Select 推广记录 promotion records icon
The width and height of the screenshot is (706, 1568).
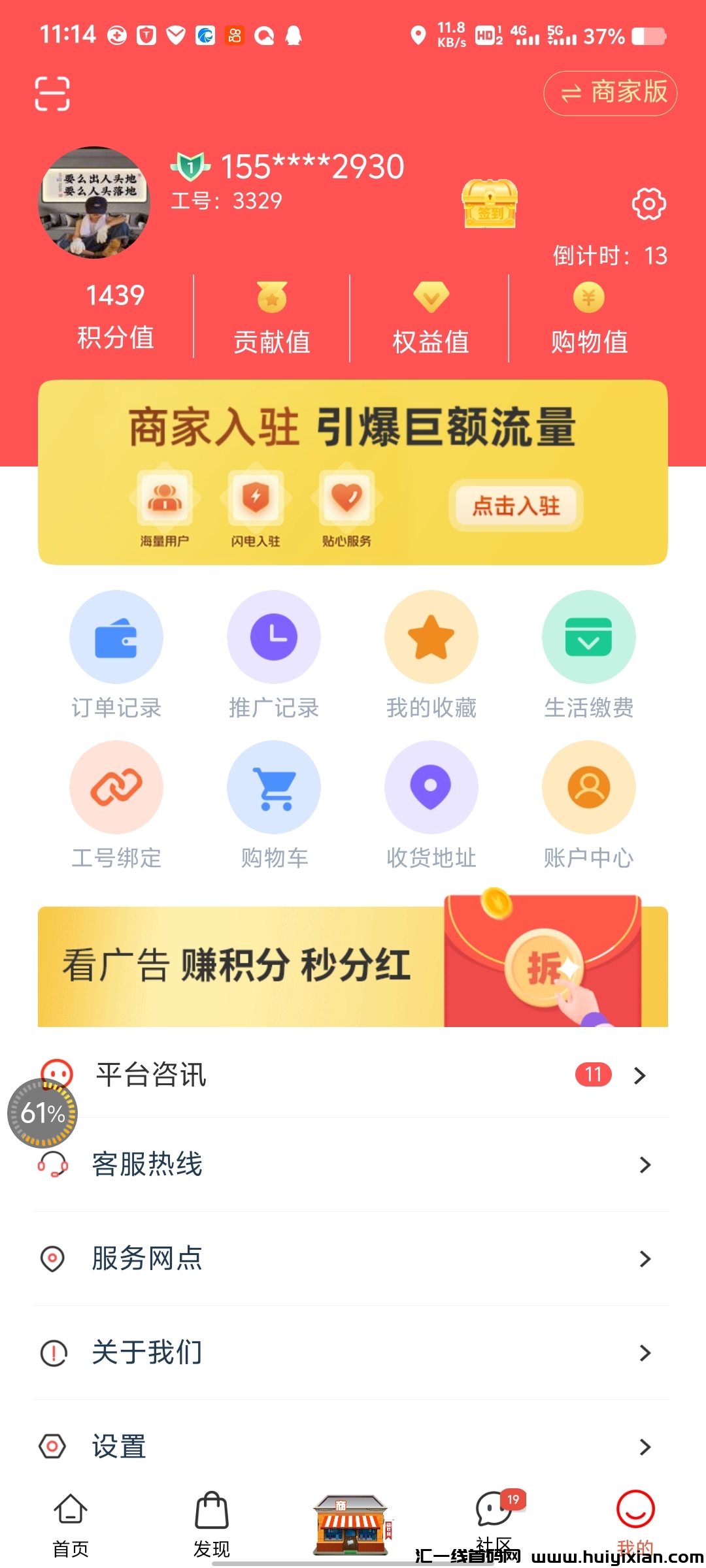pos(274,637)
